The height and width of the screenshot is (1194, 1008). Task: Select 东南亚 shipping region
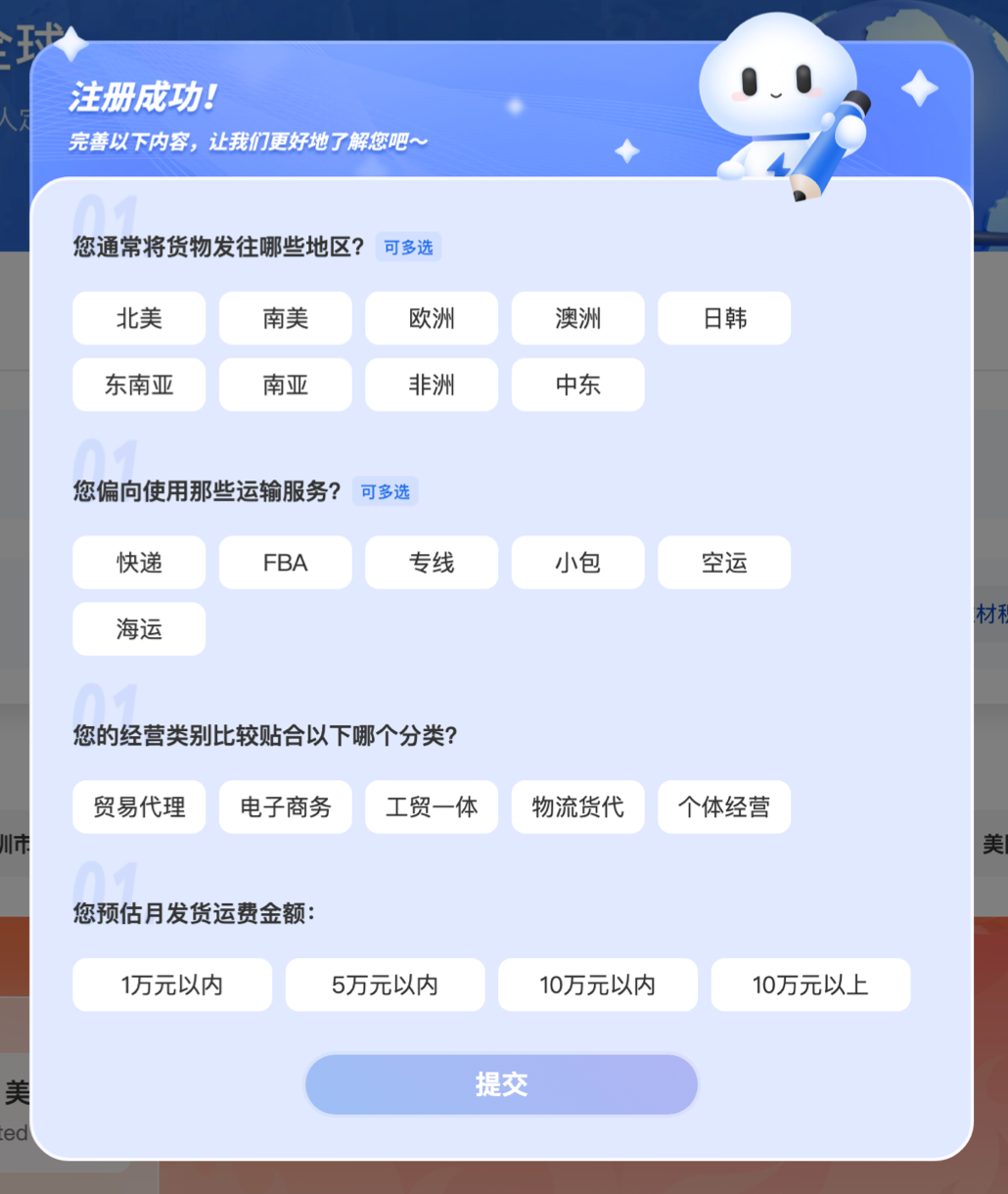[x=138, y=385]
